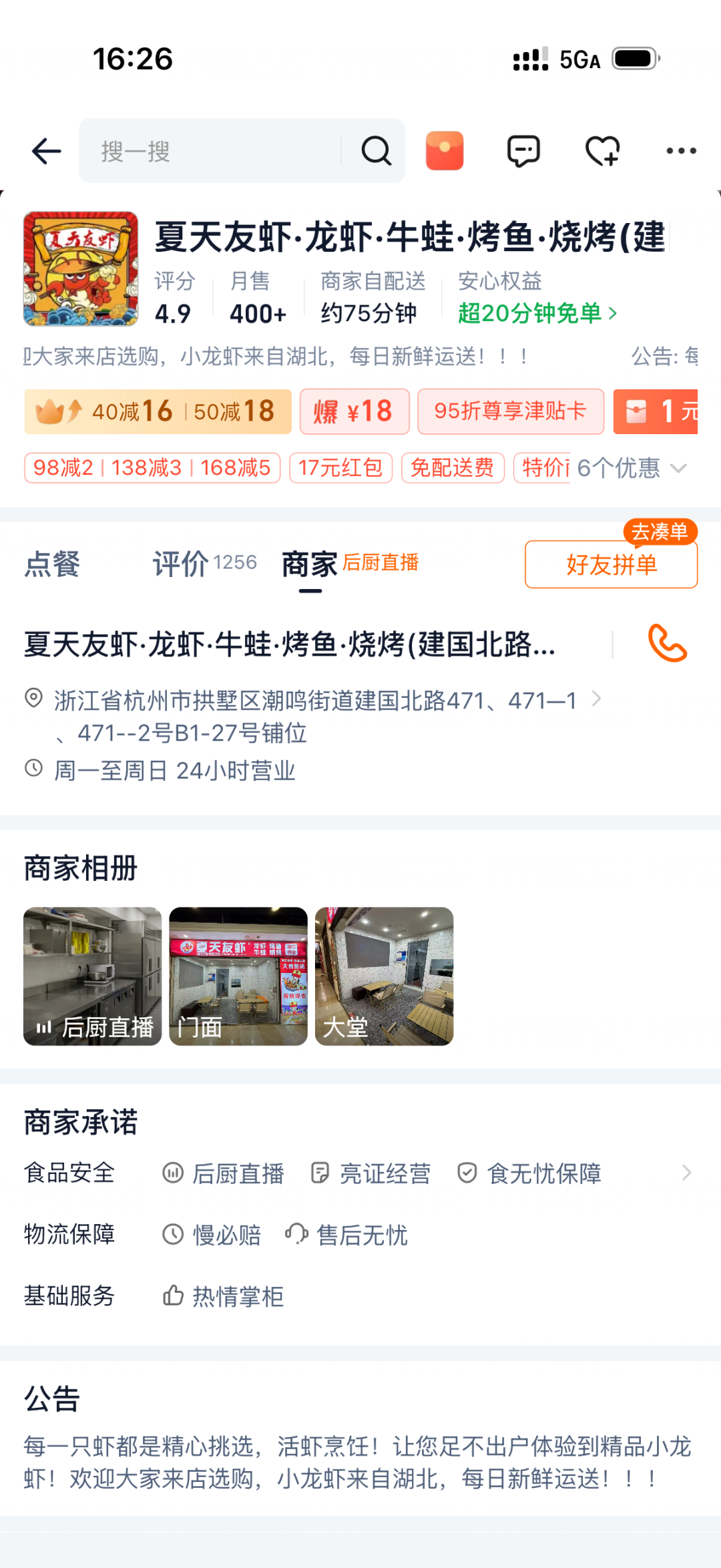
Task: Open the search magnifier icon
Action: [376, 150]
